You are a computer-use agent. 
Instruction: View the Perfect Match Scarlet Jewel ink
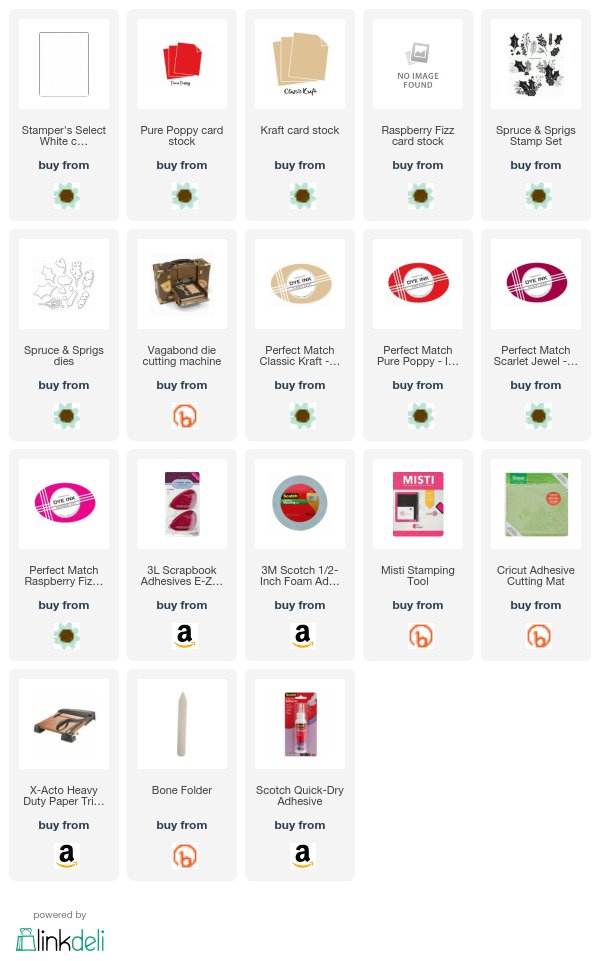(x=536, y=284)
